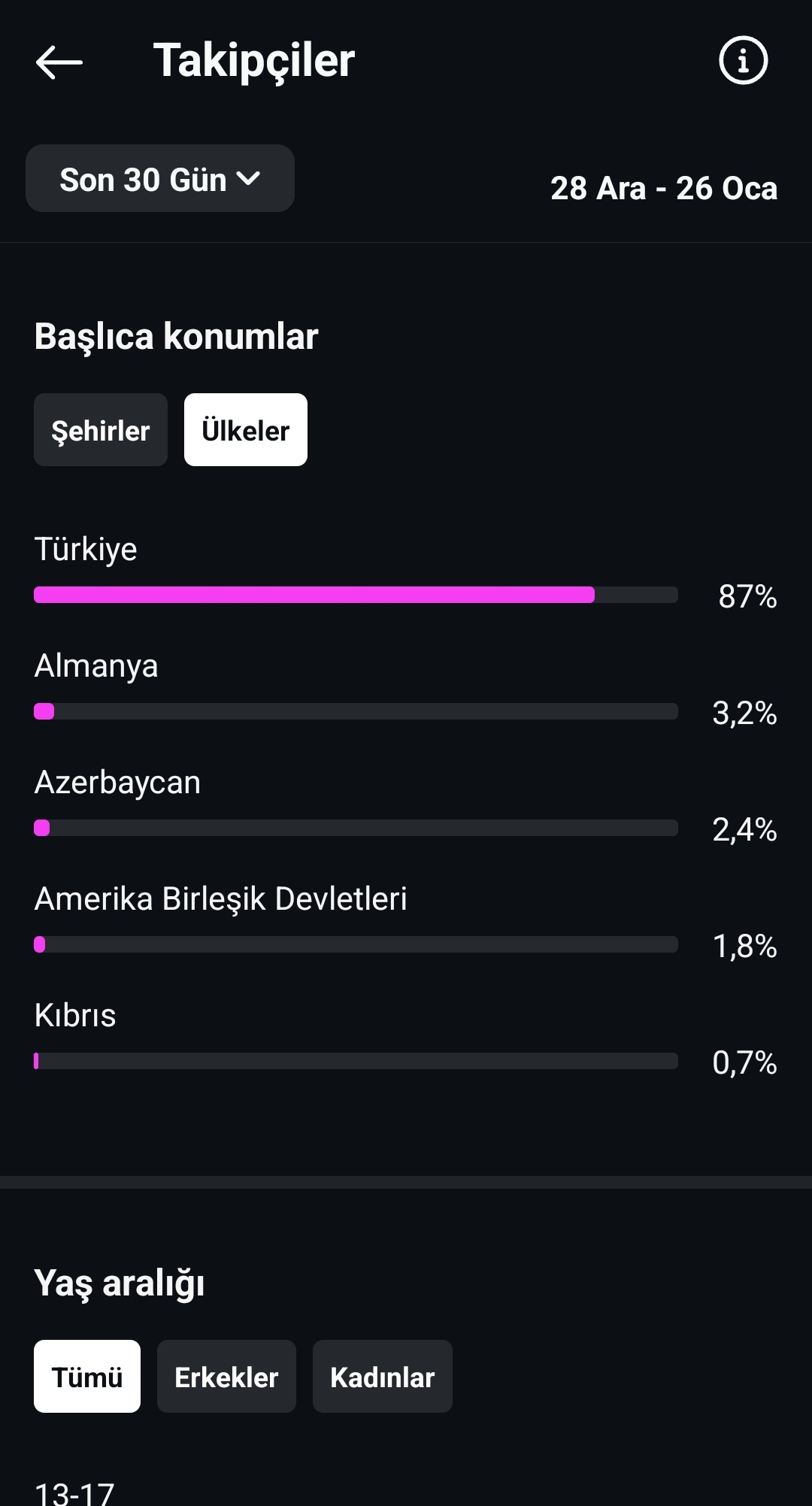This screenshot has height=1506, width=812.
Task: Filter age range by Kadınlar
Action: click(x=383, y=1377)
